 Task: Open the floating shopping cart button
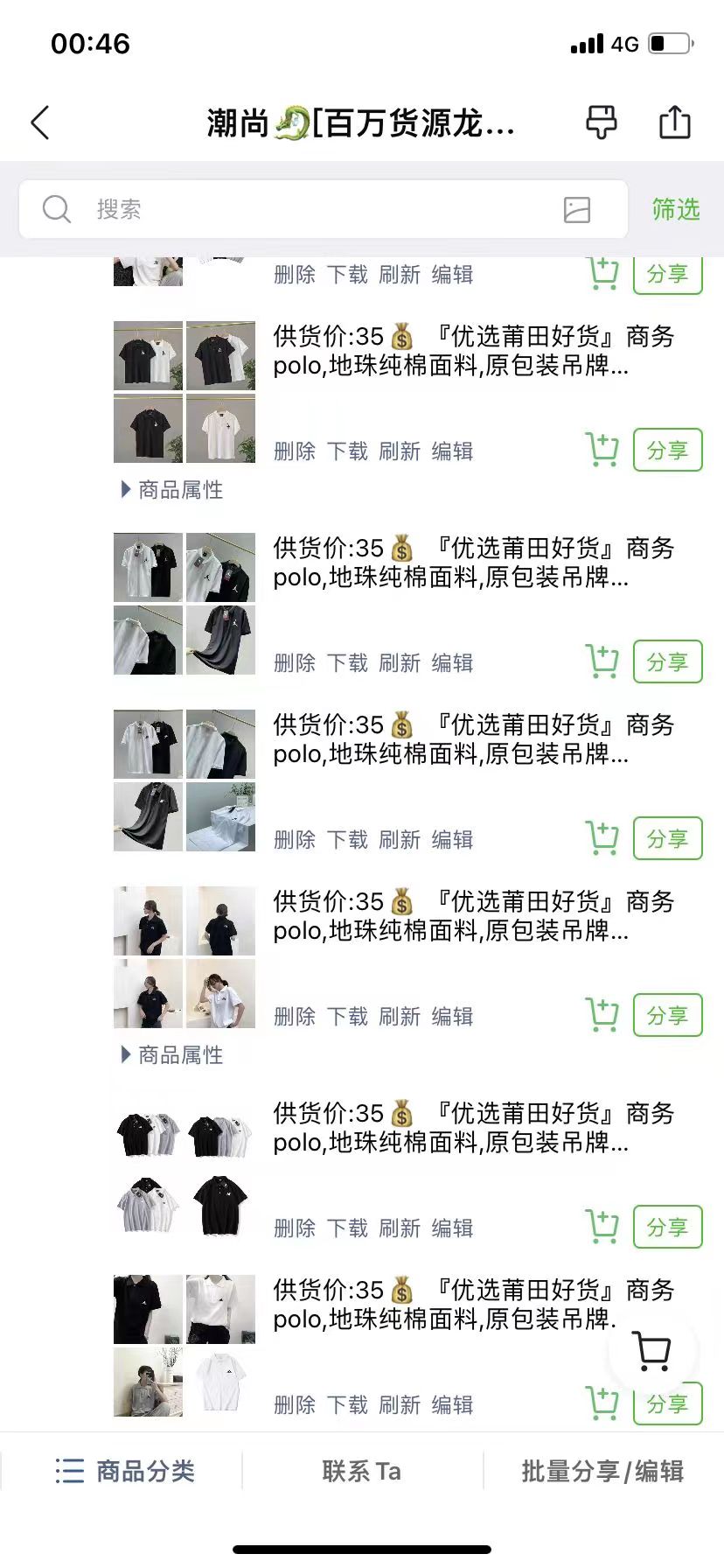[652, 1352]
